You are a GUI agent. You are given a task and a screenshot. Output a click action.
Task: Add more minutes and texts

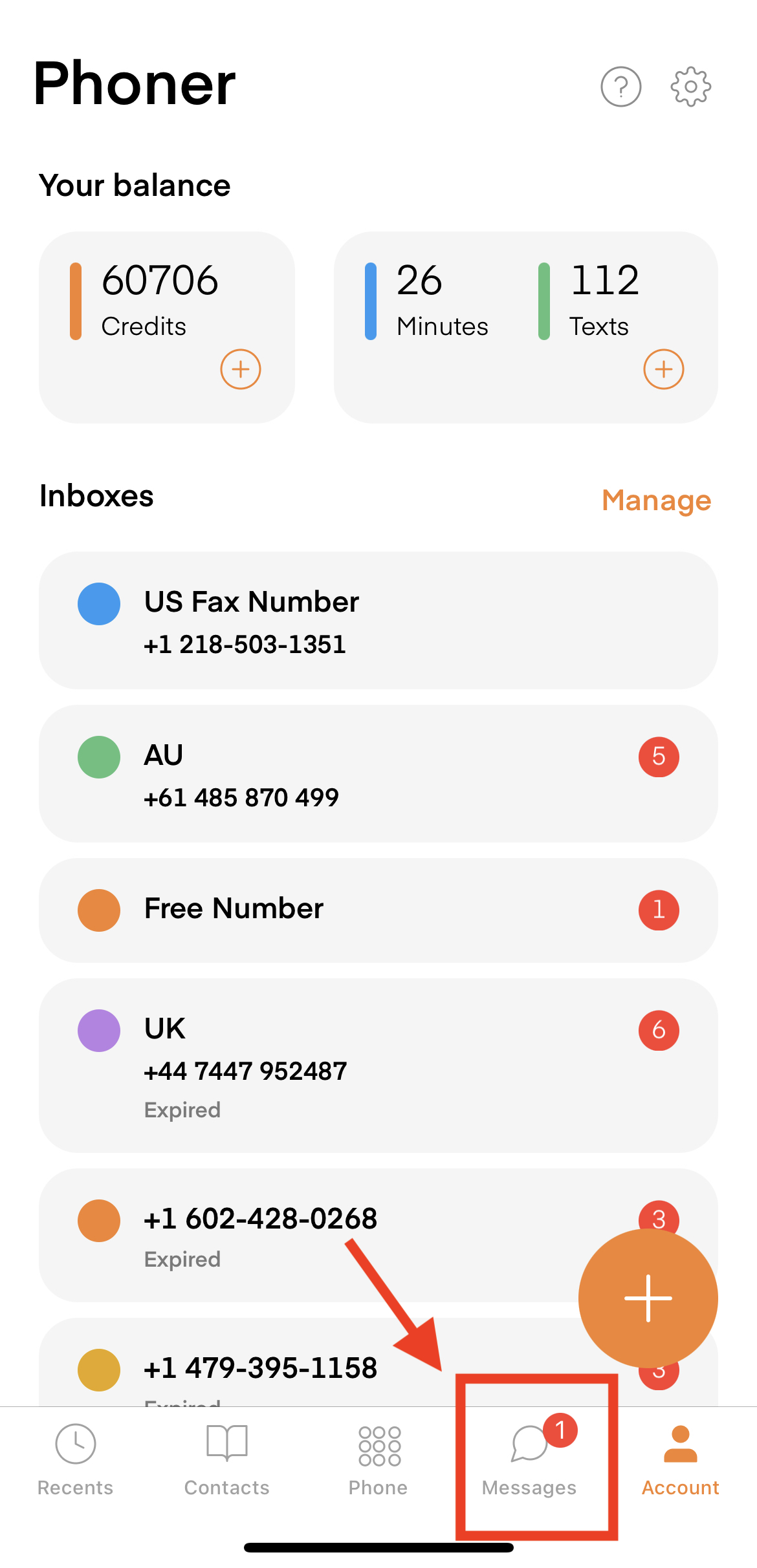point(663,369)
